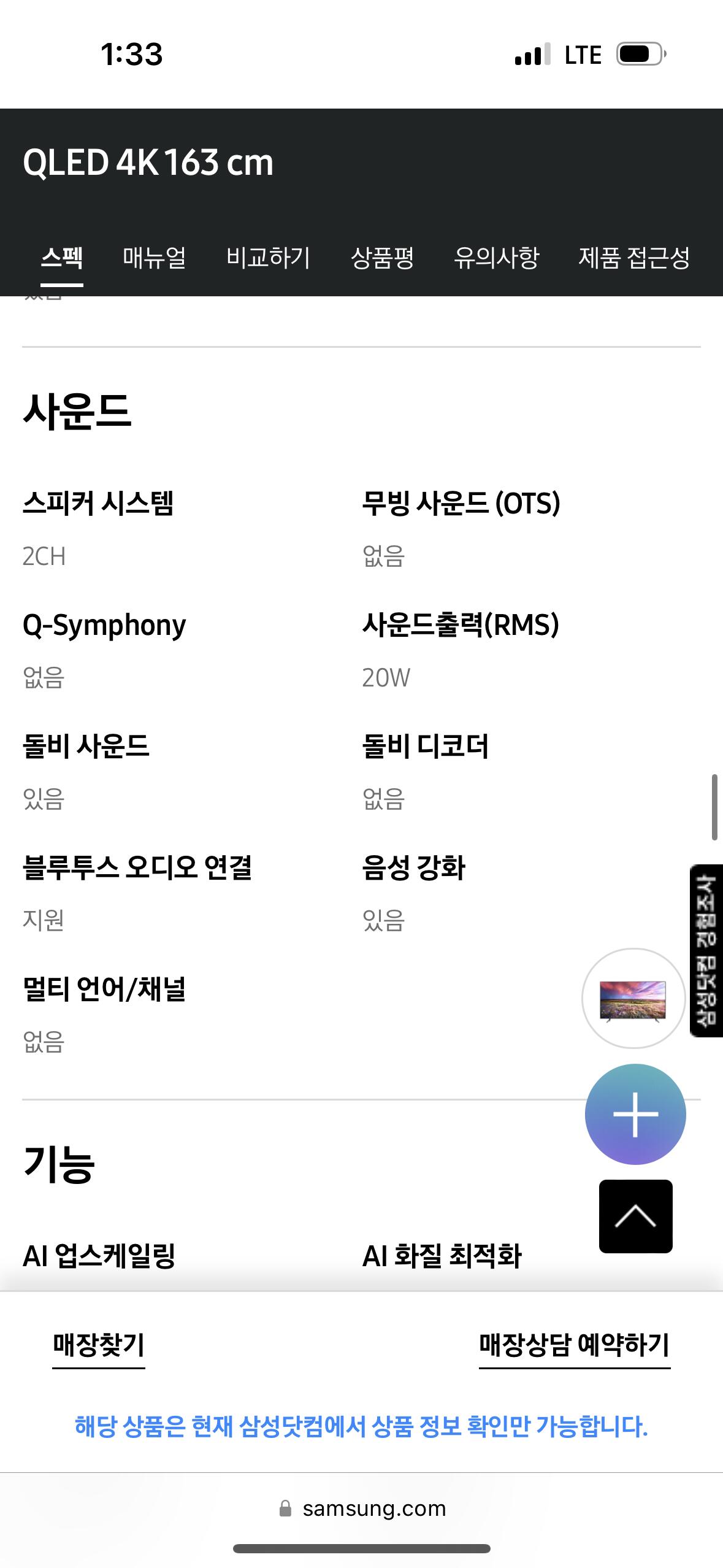This screenshot has width=723, height=1568.
Task: Open the 매장찾기 link
Action: tap(99, 1345)
